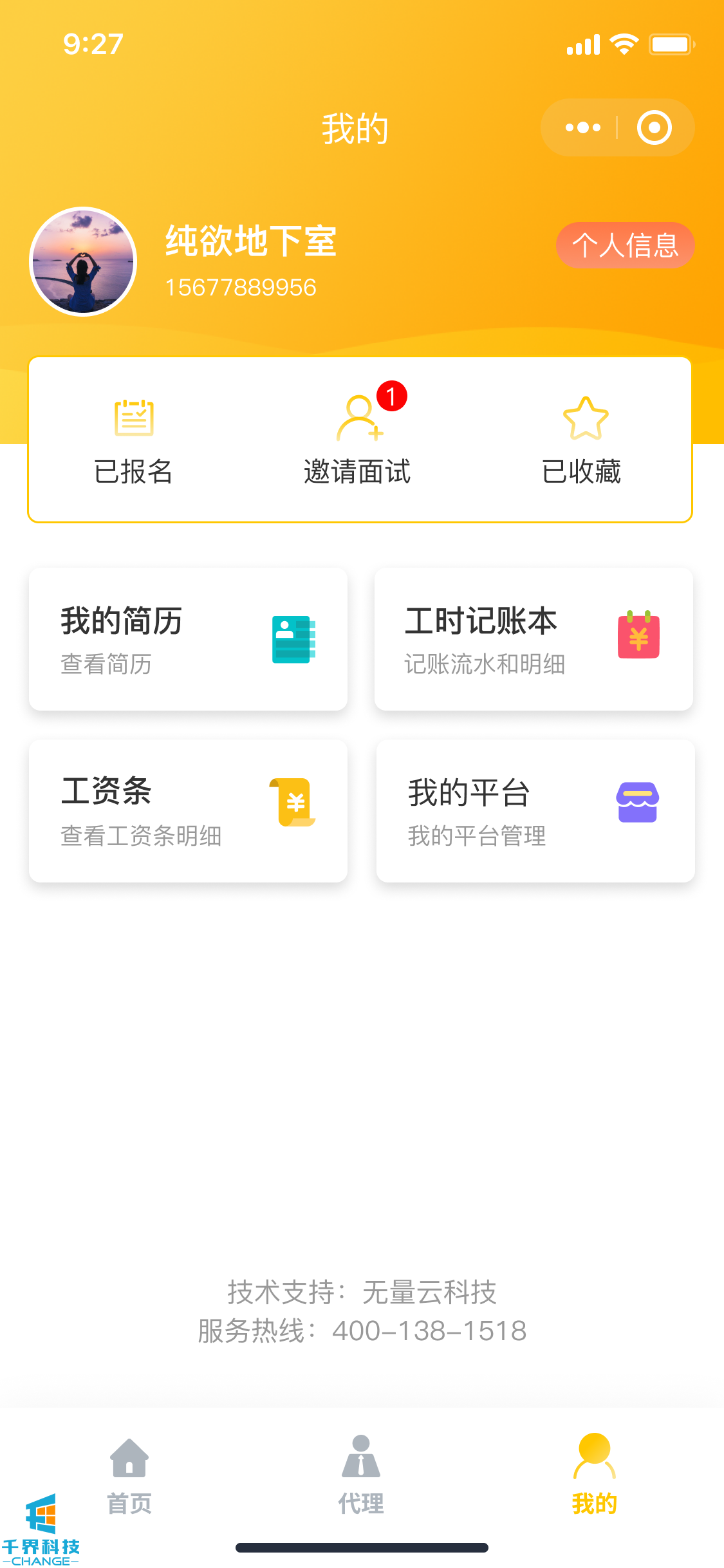View 已报名 applied jobs
This screenshot has height=1568, width=724.
click(134, 441)
